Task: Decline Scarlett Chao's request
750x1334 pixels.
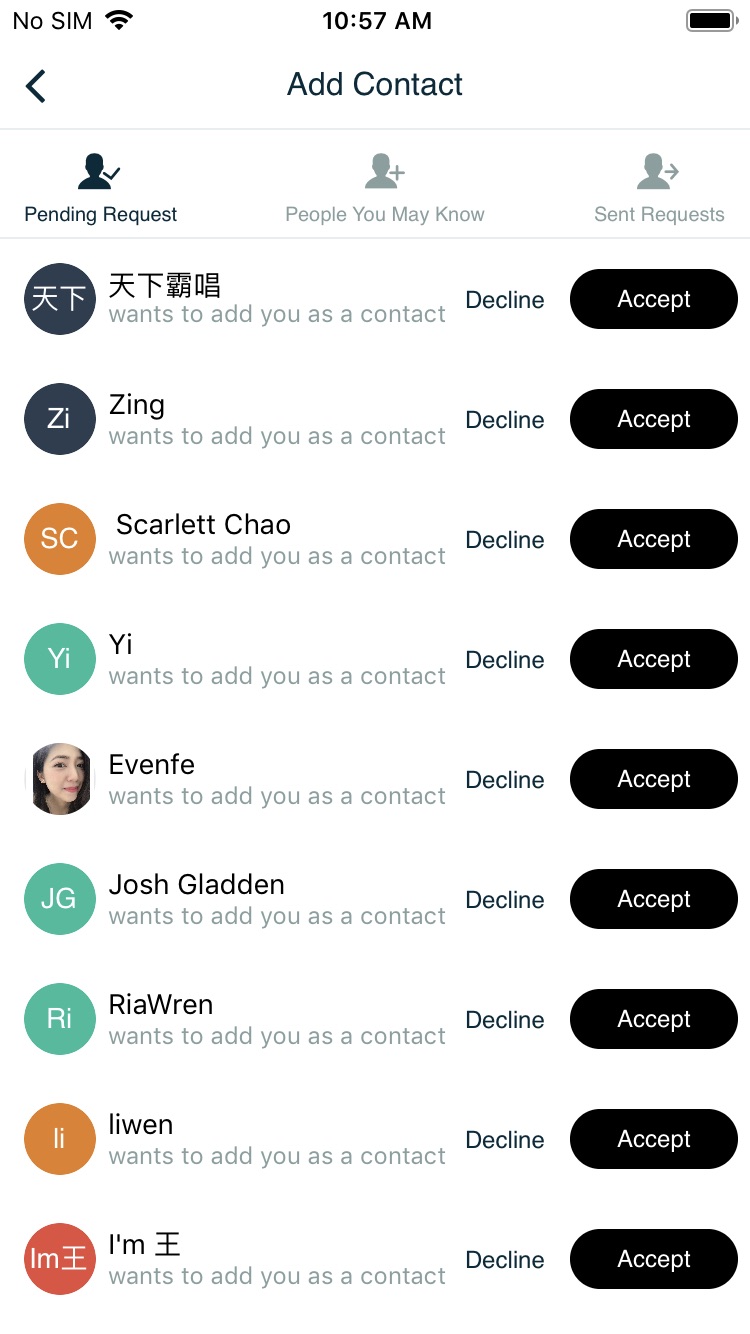Action: [x=505, y=540]
